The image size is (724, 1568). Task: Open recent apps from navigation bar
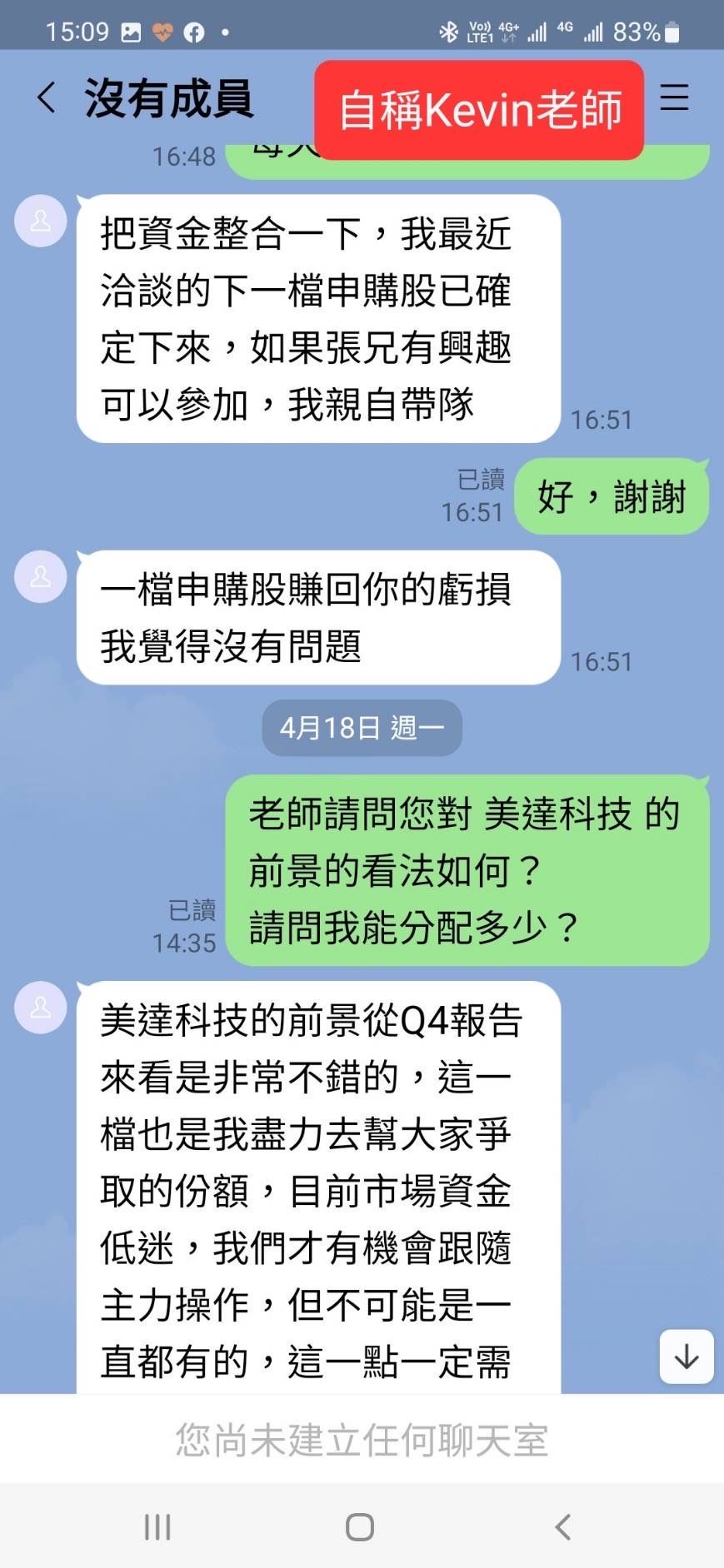157,1526
